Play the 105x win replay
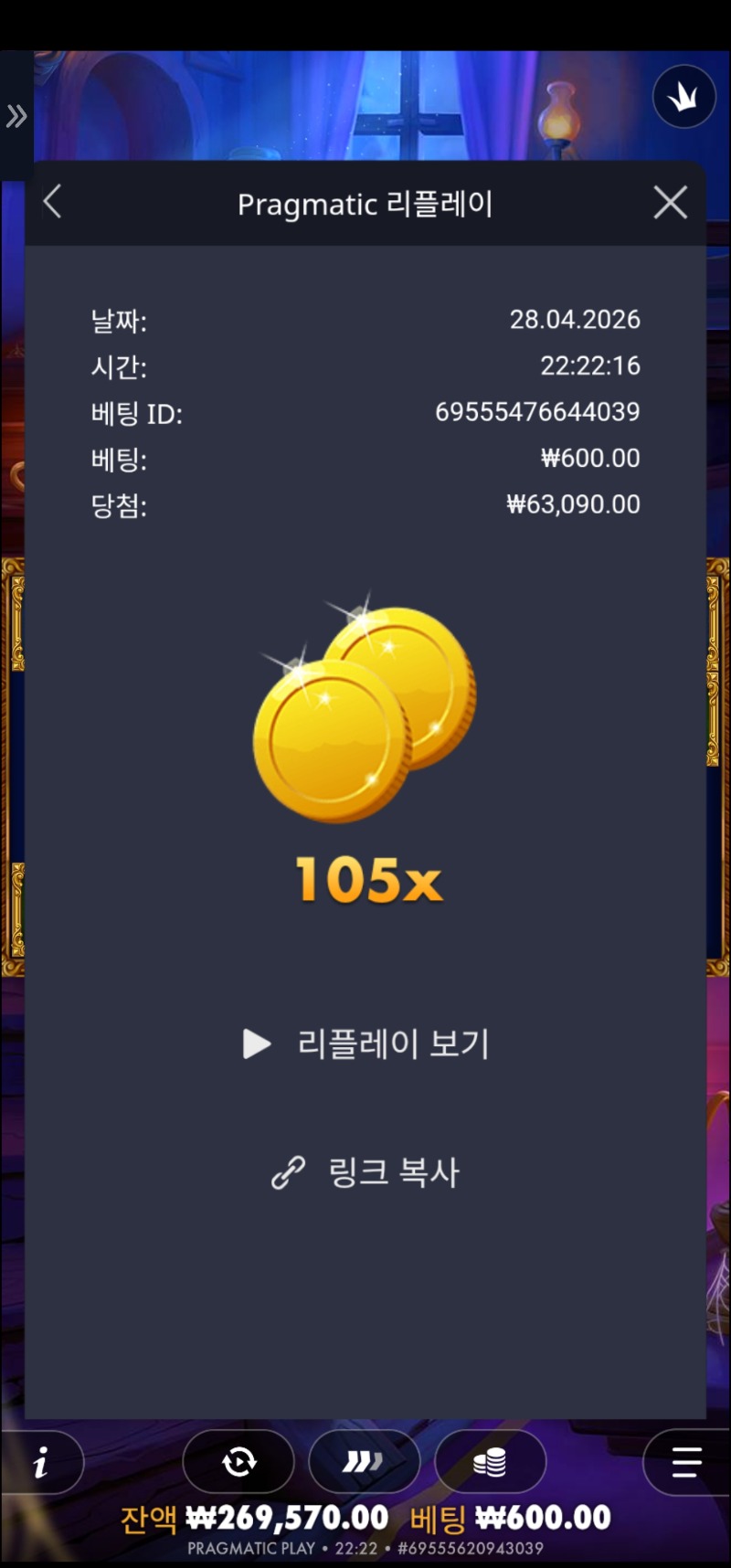Image resolution: width=731 pixels, height=1568 pixels. (x=365, y=1044)
